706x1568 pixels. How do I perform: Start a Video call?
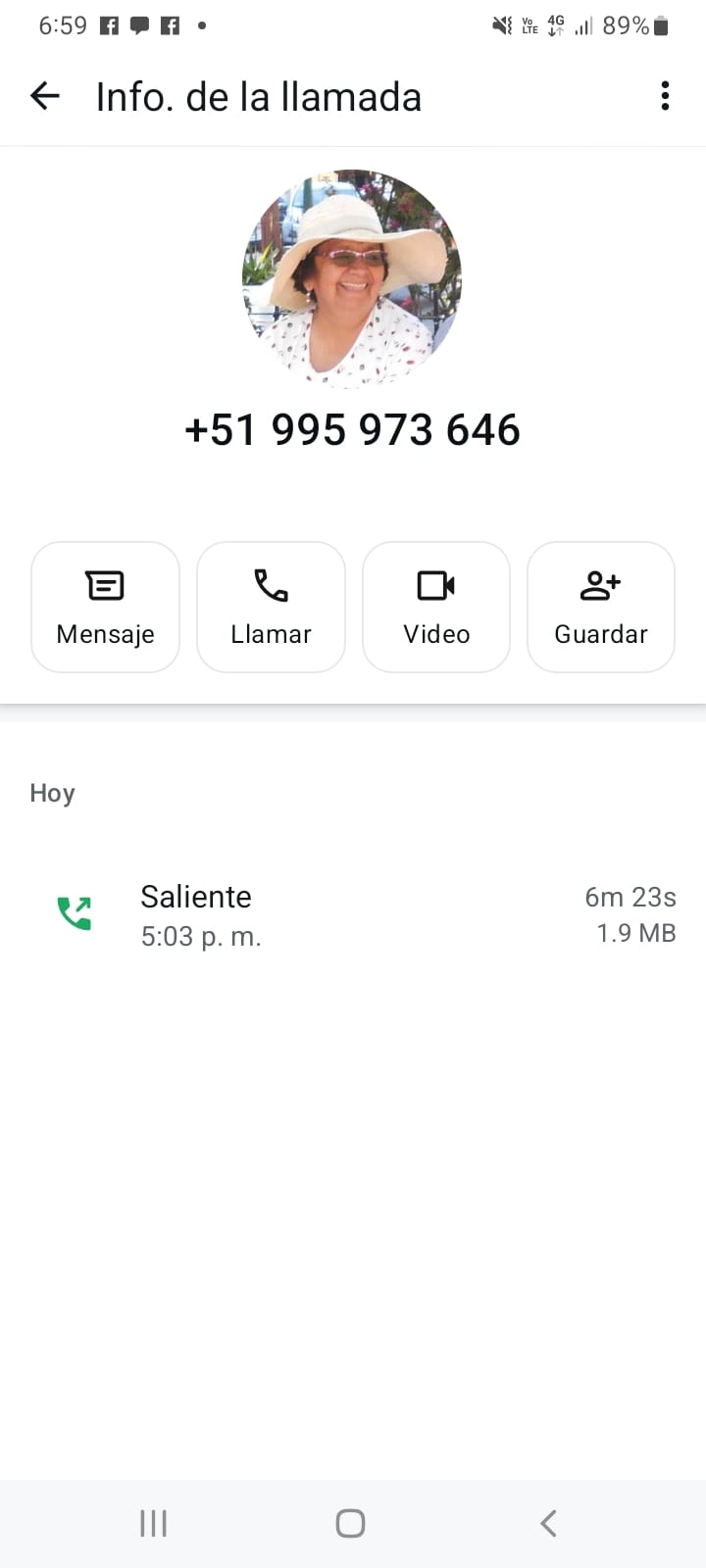[436, 608]
